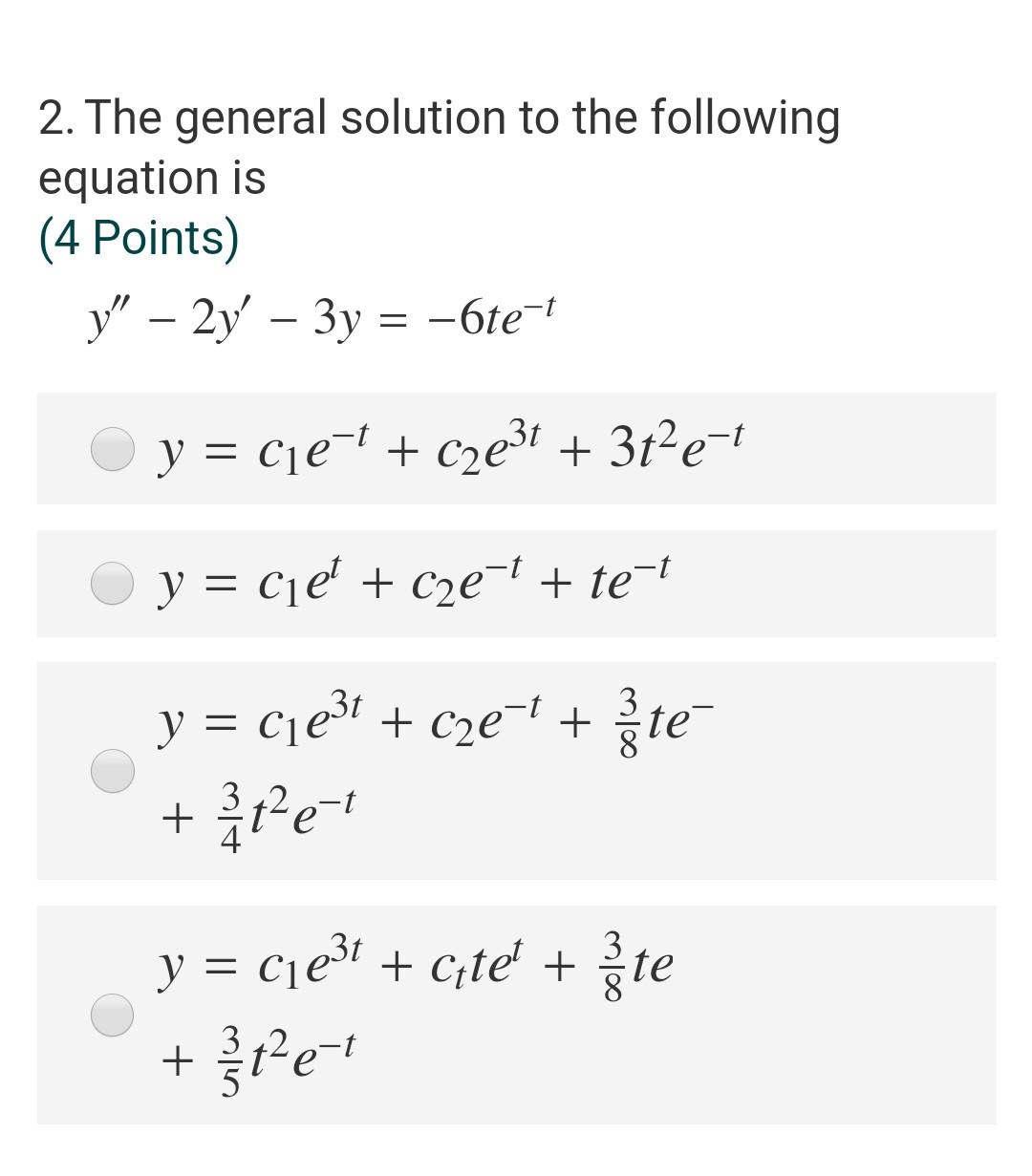This screenshot has width=1032, height=1176.
Task: Mark the option ending in ⅗t²e⁻ᵗ
Action: click(113, 1015)
